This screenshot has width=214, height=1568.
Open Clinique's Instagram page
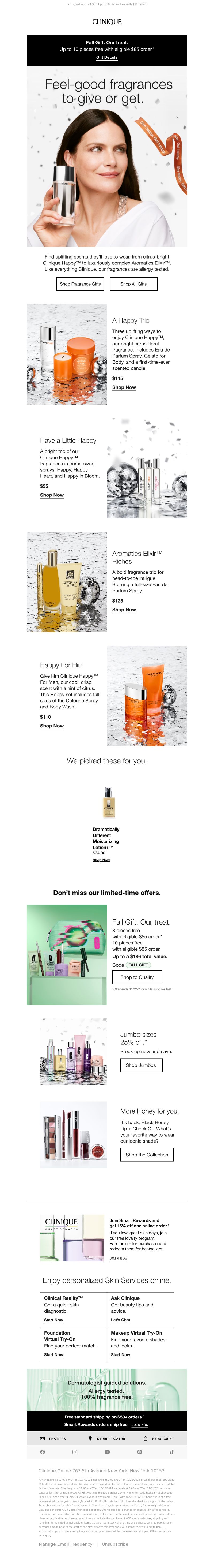coord(75,1452)
